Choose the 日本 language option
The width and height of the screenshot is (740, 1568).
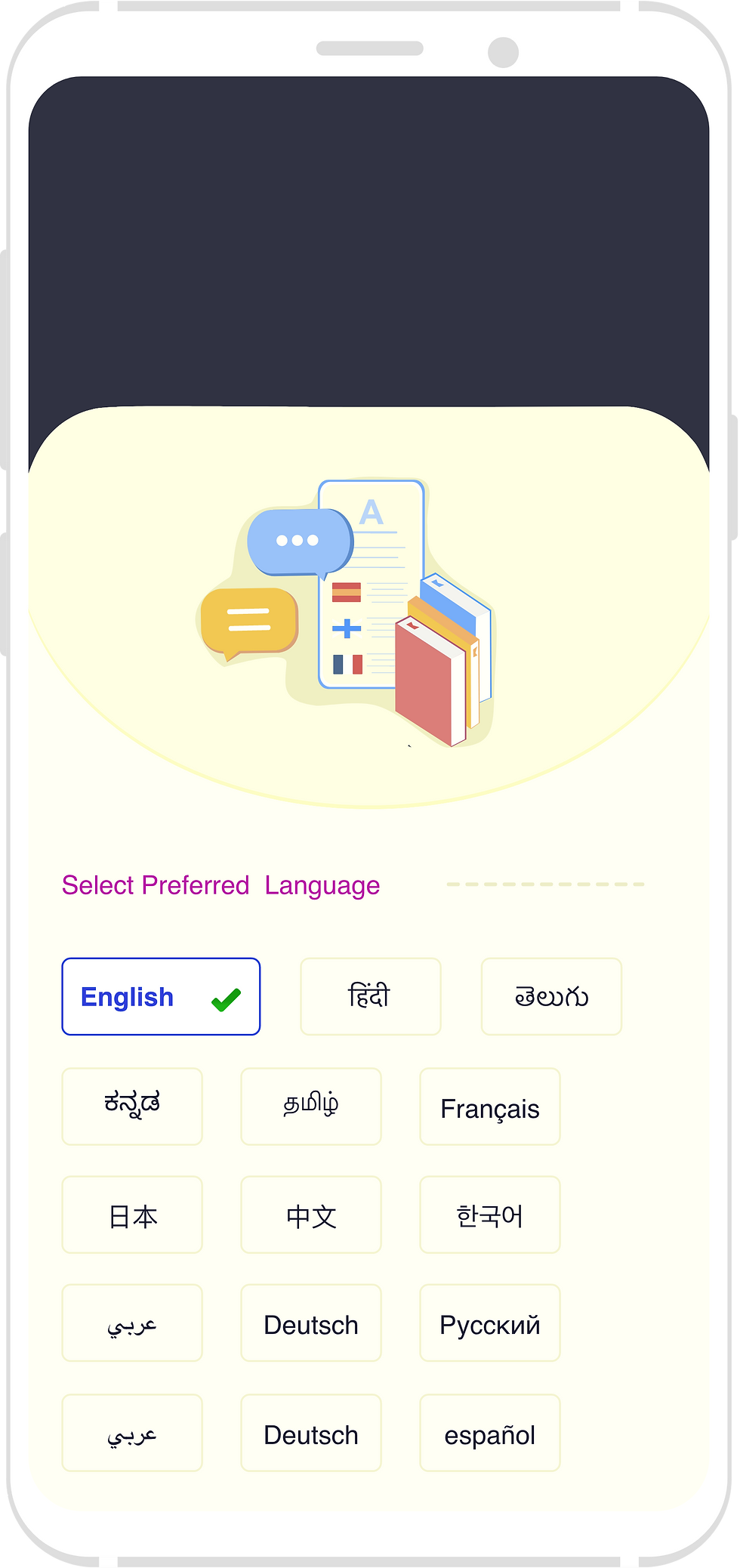tap(131, 1215)
